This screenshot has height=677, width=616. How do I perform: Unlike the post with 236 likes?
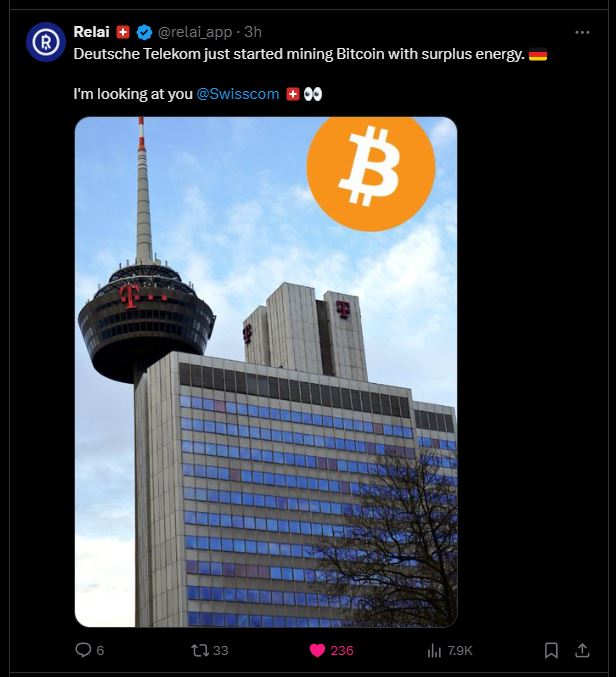[318, 650]
